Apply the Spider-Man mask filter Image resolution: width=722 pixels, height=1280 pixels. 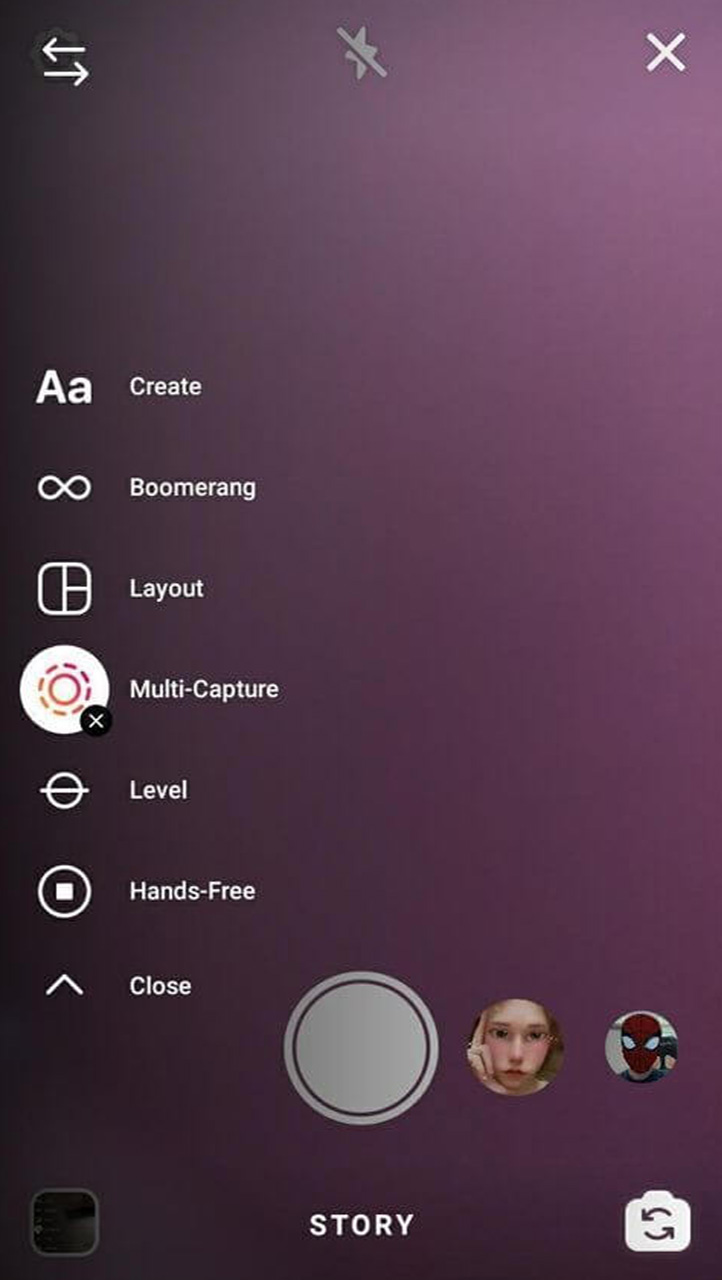641,1048
